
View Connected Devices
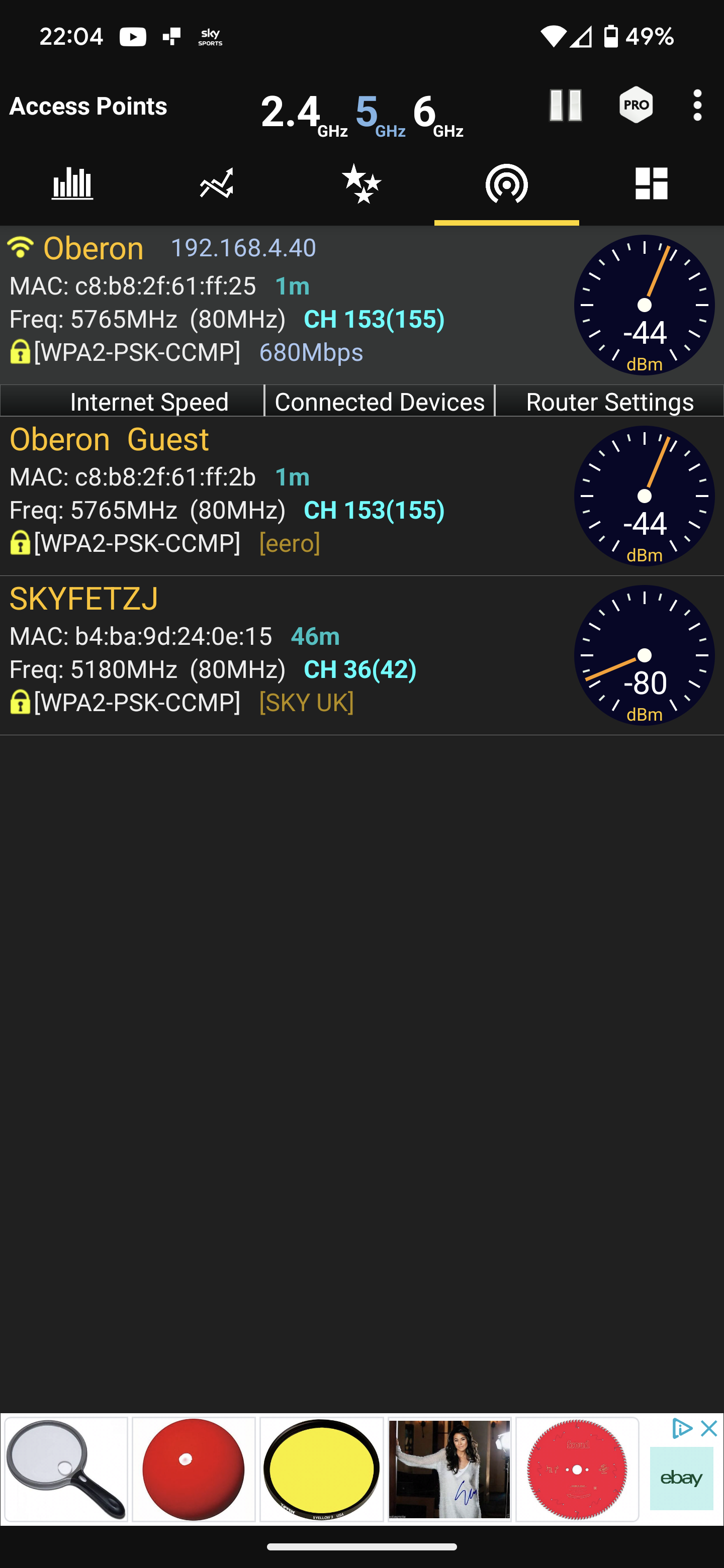pos(380,402)
